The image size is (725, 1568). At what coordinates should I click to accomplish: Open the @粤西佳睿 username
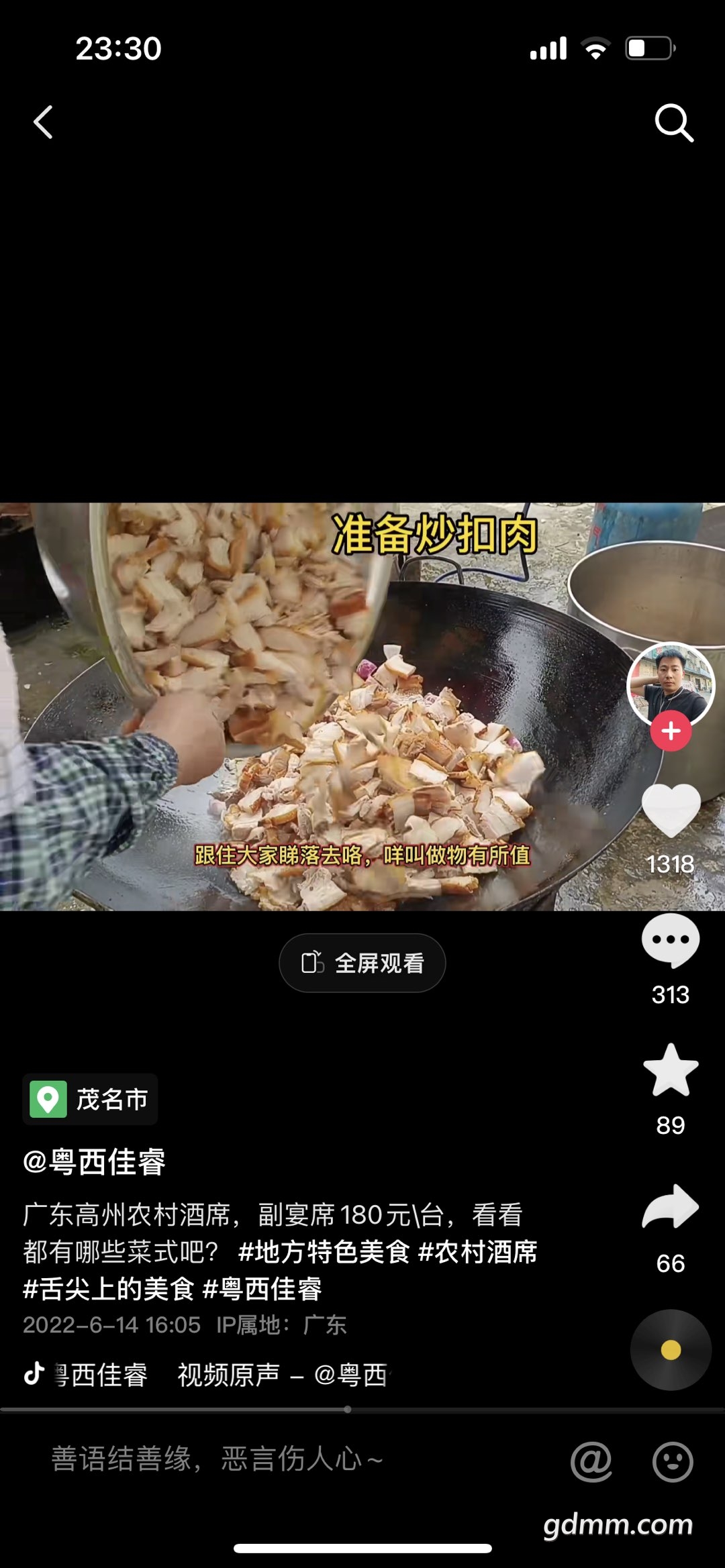[x=94, y=1161]
